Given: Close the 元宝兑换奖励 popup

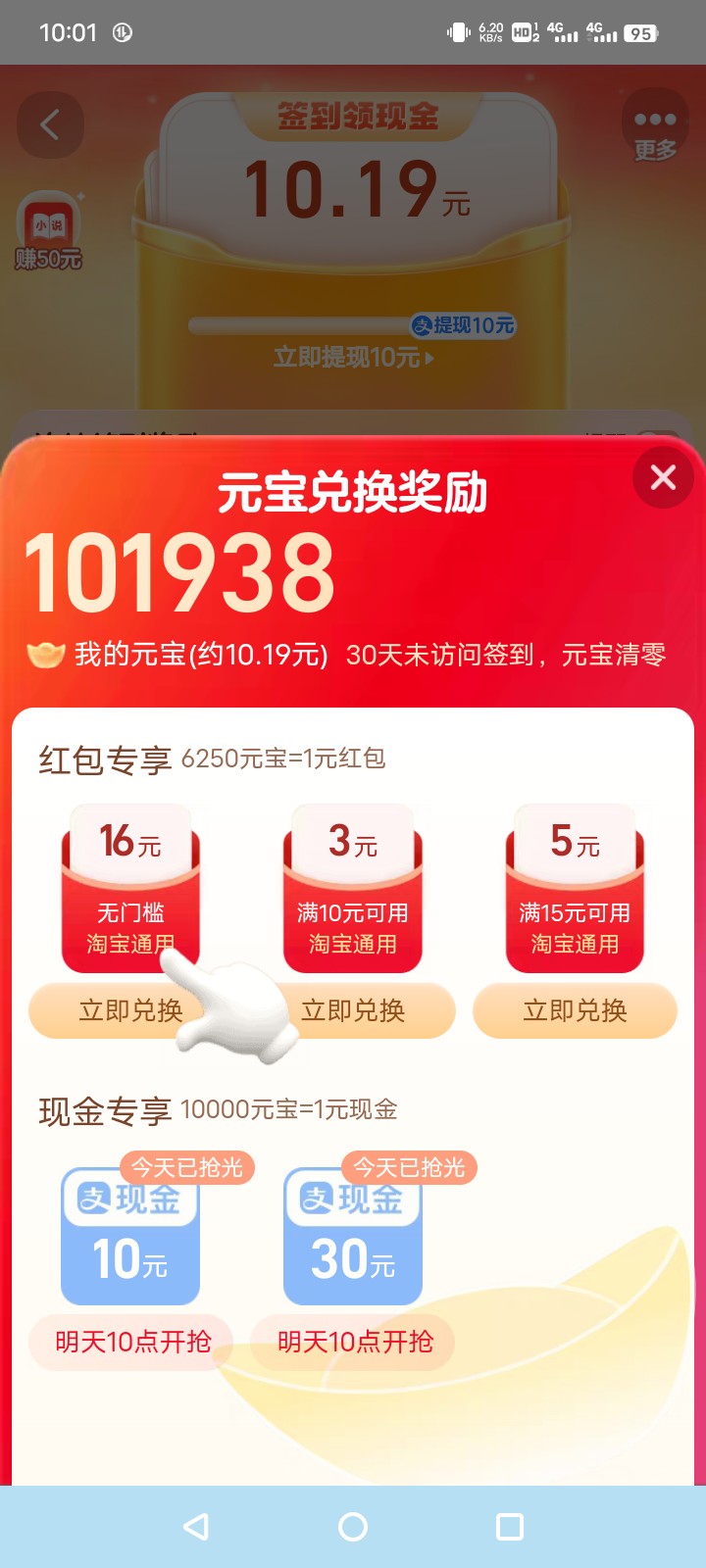Looking at the screenshot, I should 663,477.
